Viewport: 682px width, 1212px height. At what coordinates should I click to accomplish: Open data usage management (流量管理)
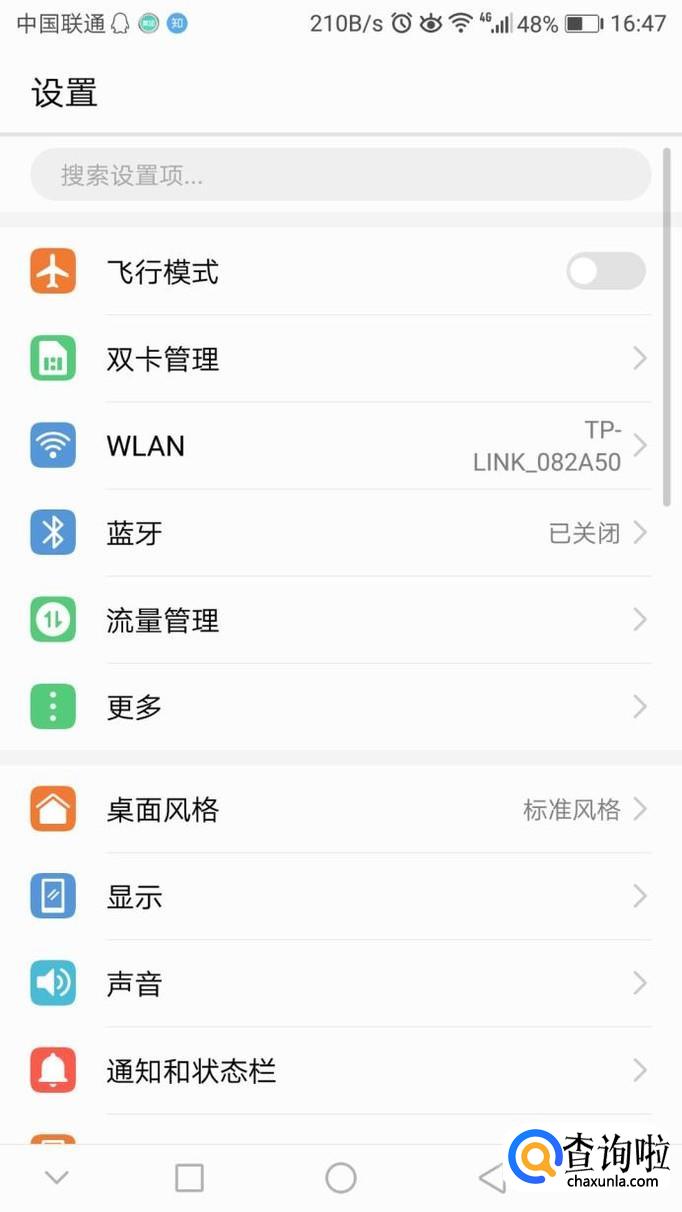click(340, 620)
